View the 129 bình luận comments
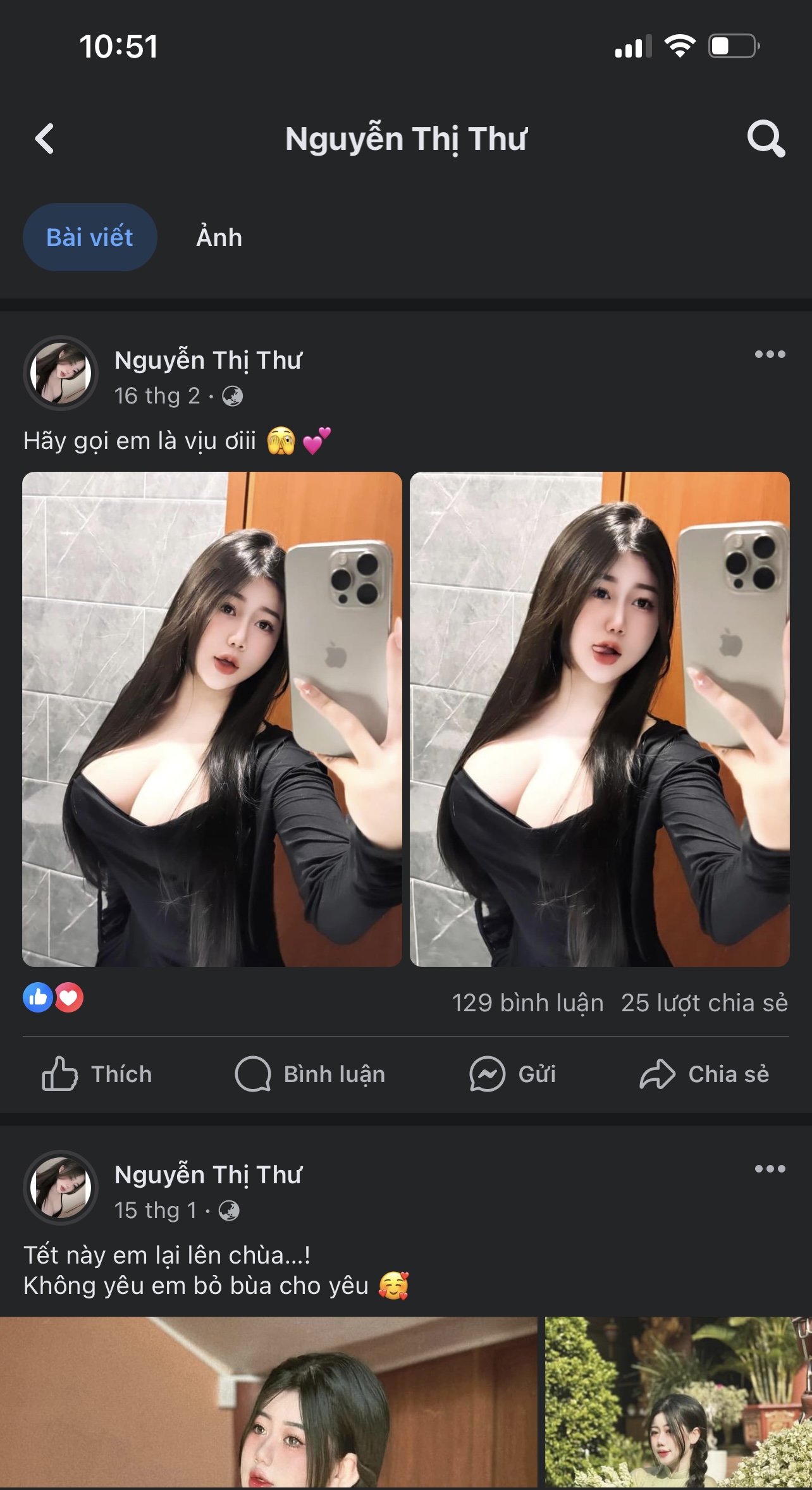The width and height of the screenshot is (812, 1490). (527, 1003)
